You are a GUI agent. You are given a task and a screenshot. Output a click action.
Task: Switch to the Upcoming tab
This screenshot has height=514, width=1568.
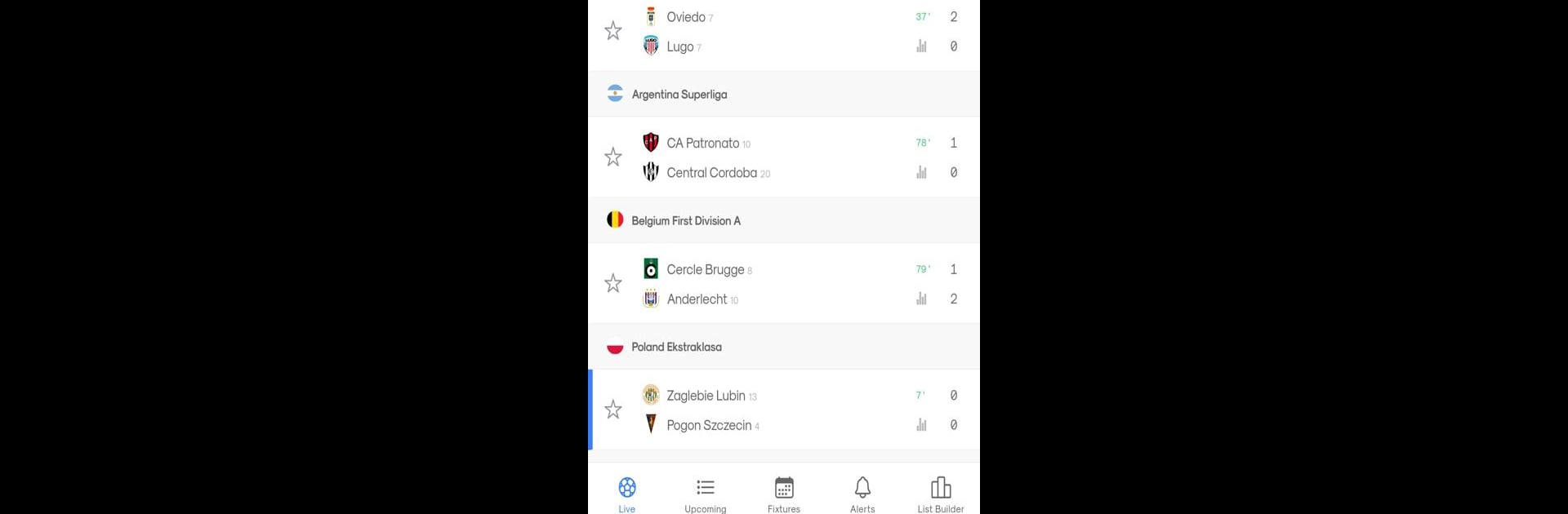pos(706,494)
